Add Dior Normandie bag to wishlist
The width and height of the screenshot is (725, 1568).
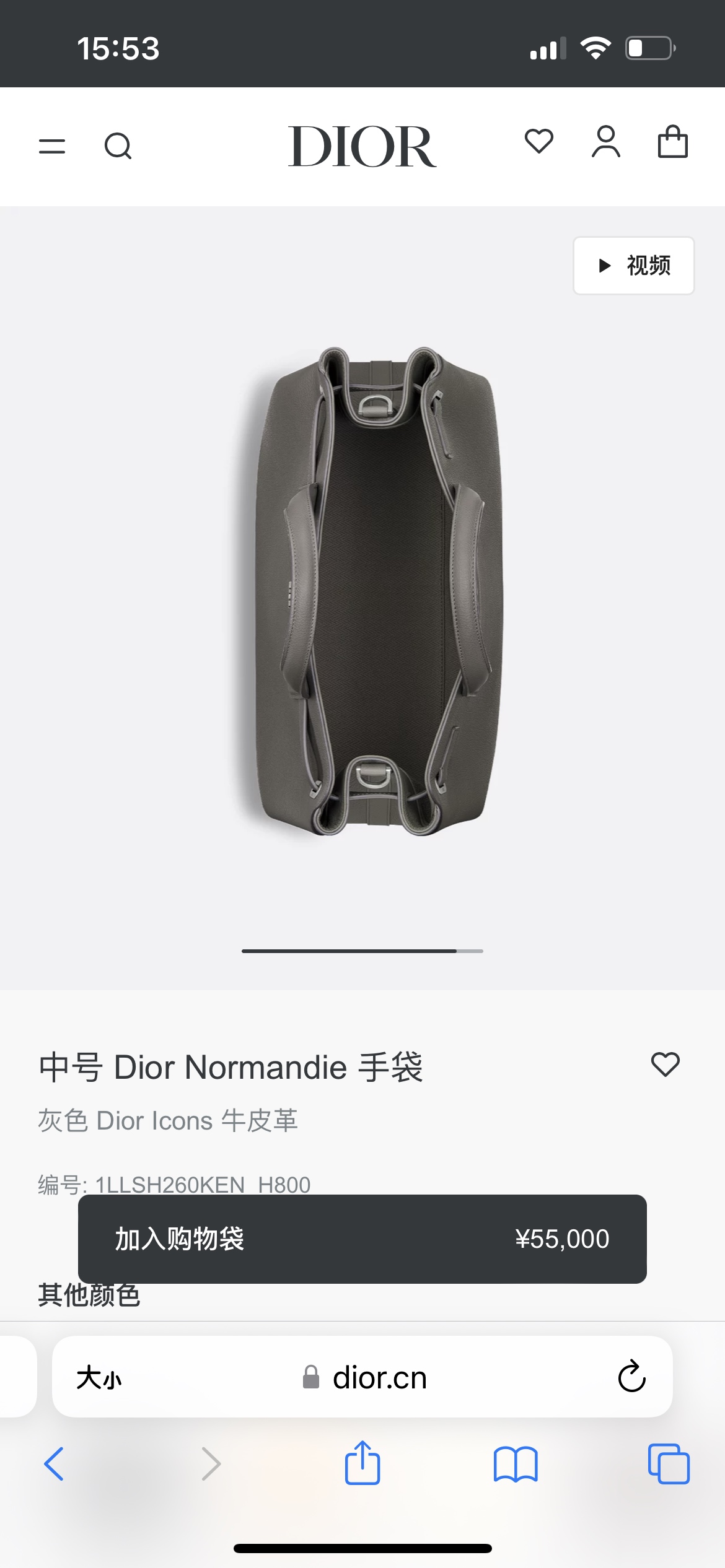pos(666,1065)
